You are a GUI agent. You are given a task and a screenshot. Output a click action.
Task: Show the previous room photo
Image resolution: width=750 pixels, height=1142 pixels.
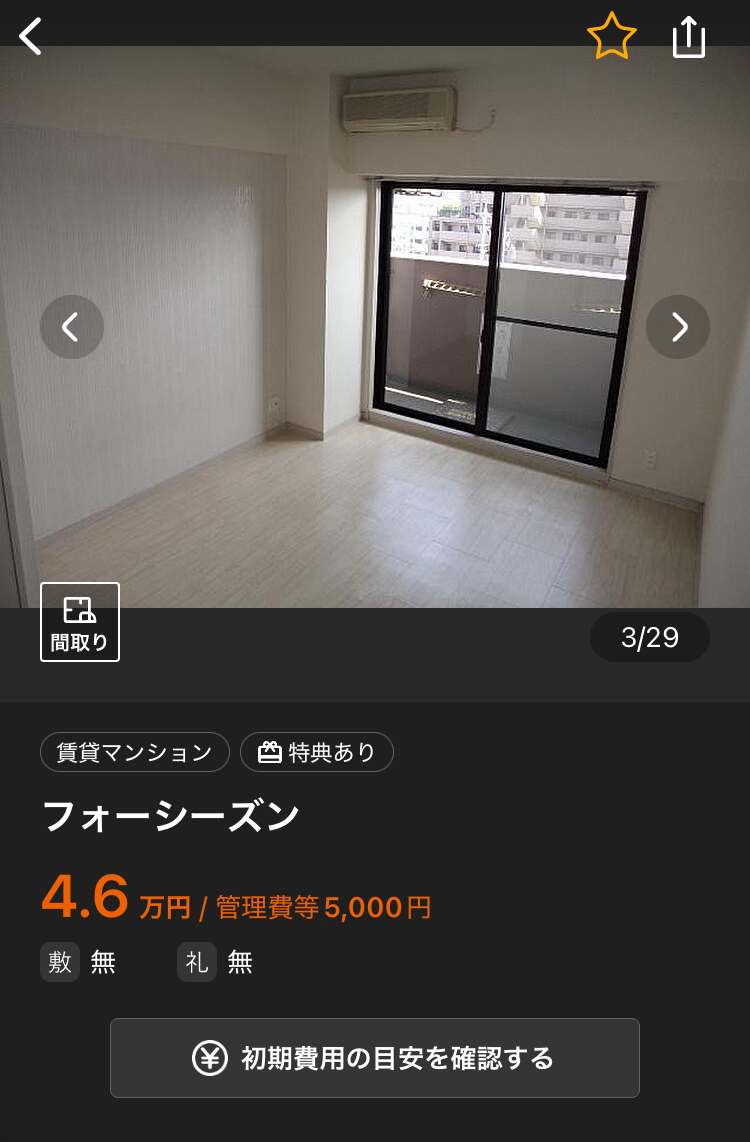72,327
